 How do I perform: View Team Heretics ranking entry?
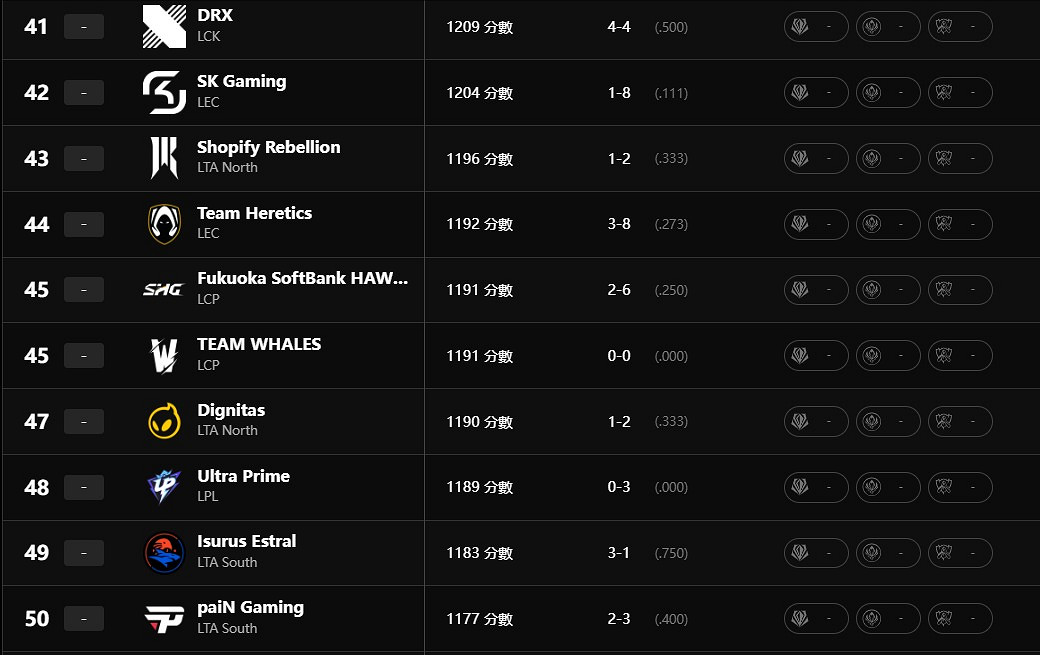[254, 214]
